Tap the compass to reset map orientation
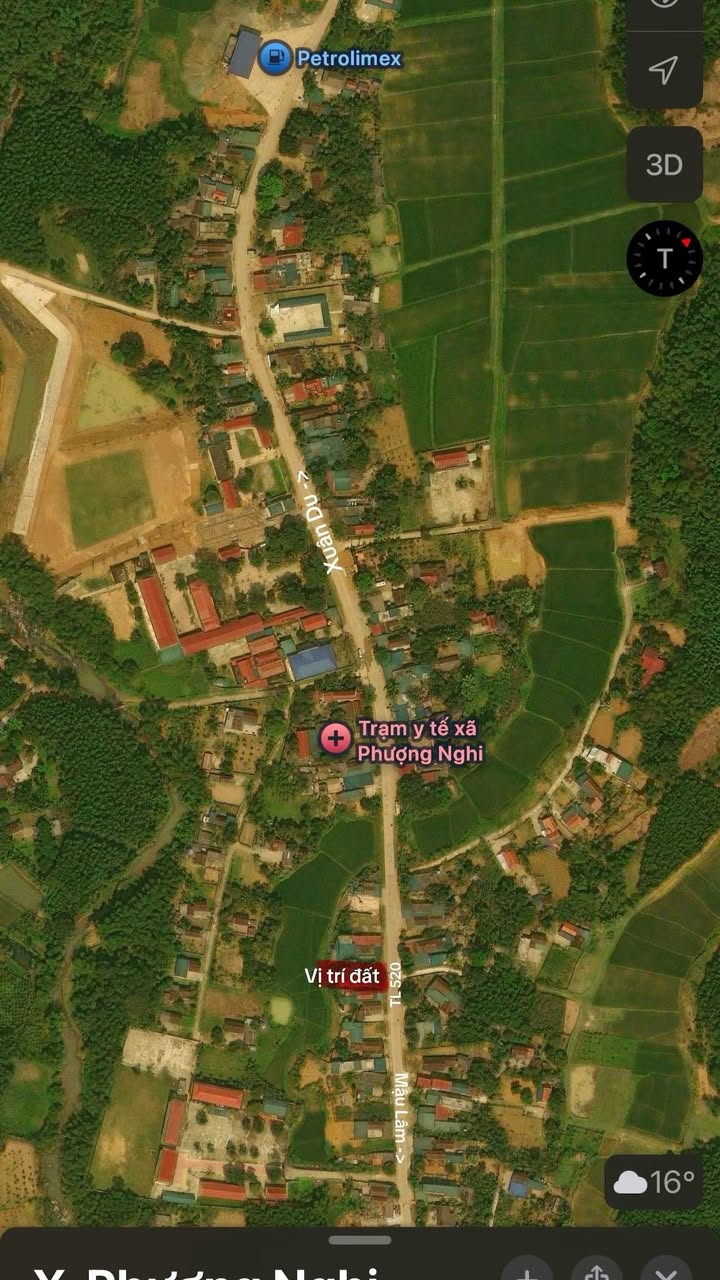Image resolution: width=720 pixels, height=1280 pixels. [x=664, y=258]
